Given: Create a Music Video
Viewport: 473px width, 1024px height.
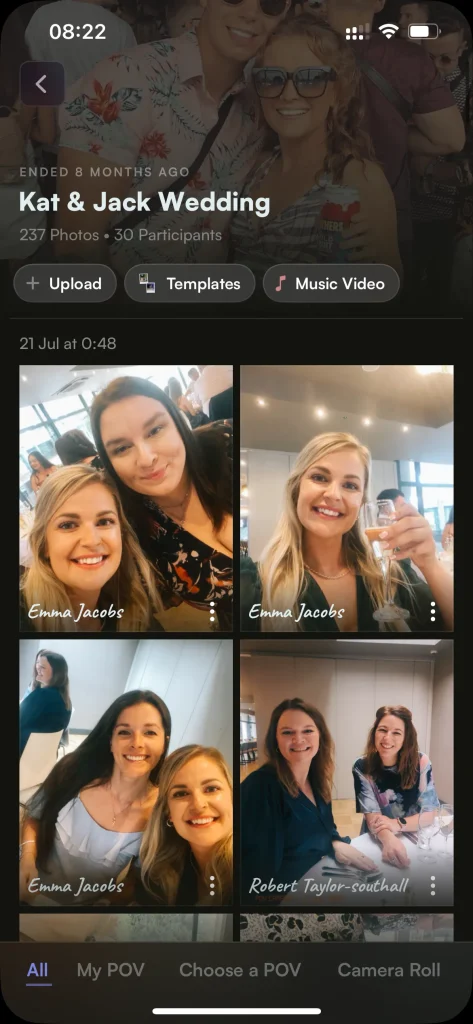Looking at the screenshot, I should click(x=331, y=283).
